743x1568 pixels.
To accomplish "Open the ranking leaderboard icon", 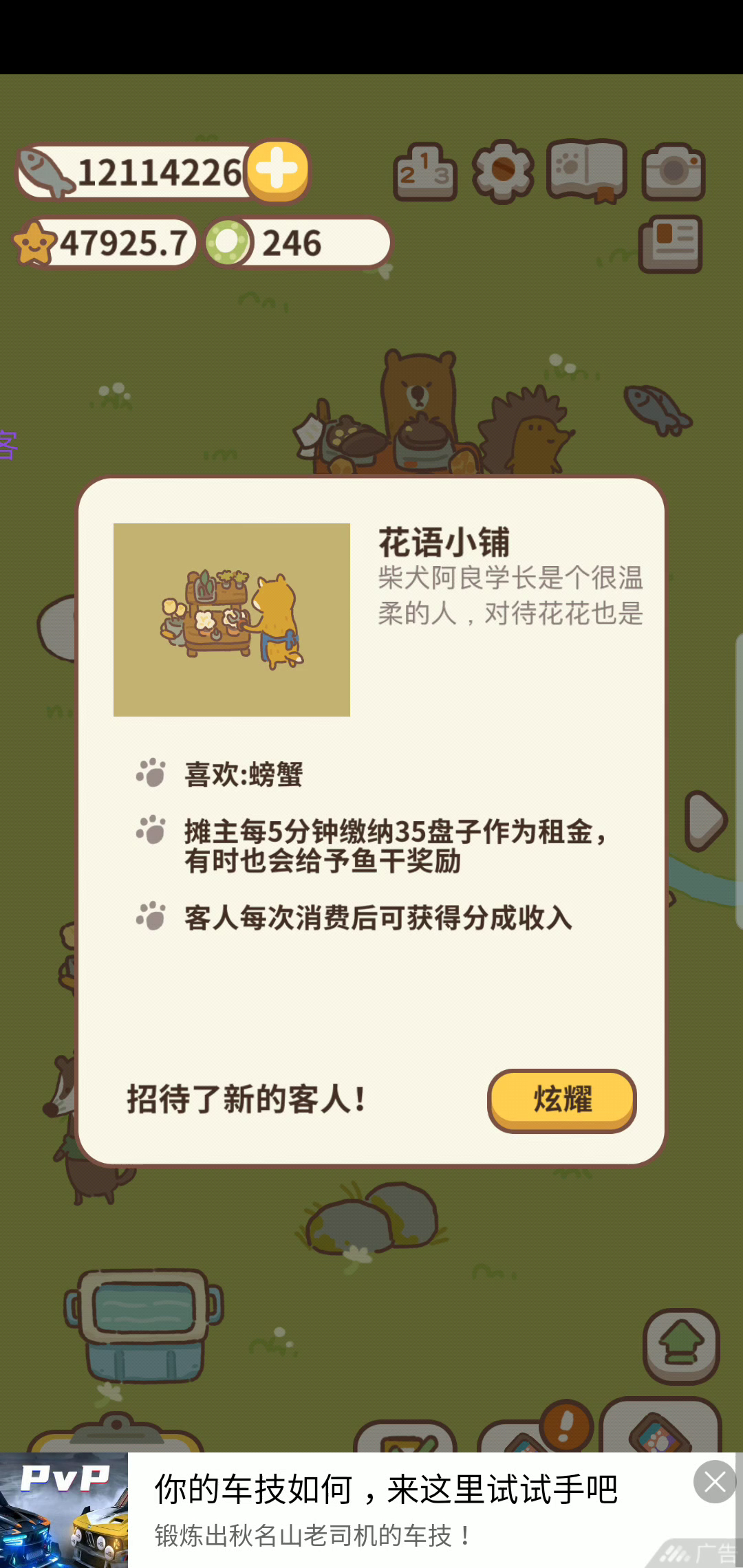I will pos(425,172).
